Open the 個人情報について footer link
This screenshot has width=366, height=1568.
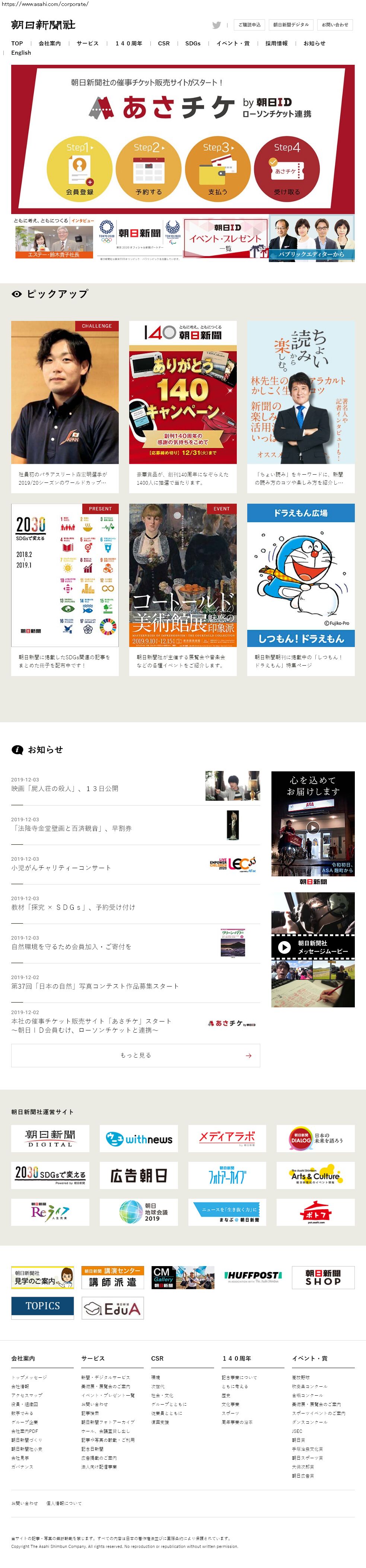(x=64, y=1503)
